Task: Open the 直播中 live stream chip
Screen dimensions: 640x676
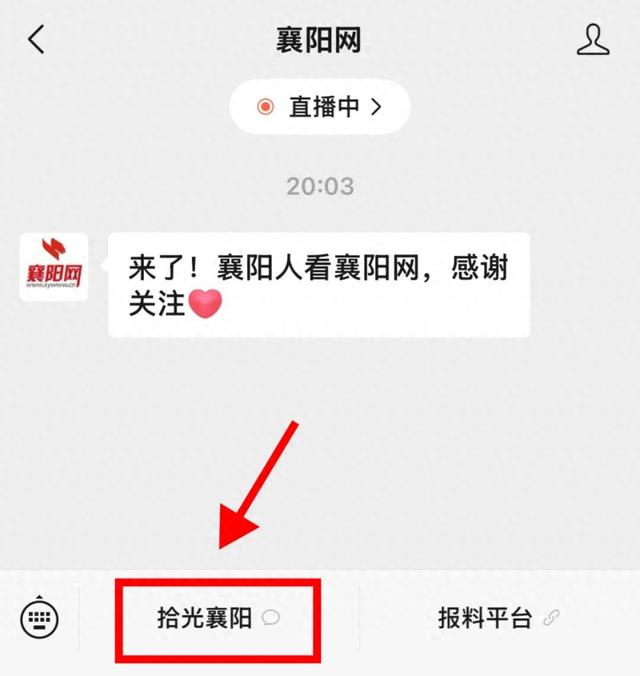Action: [320, 107]
